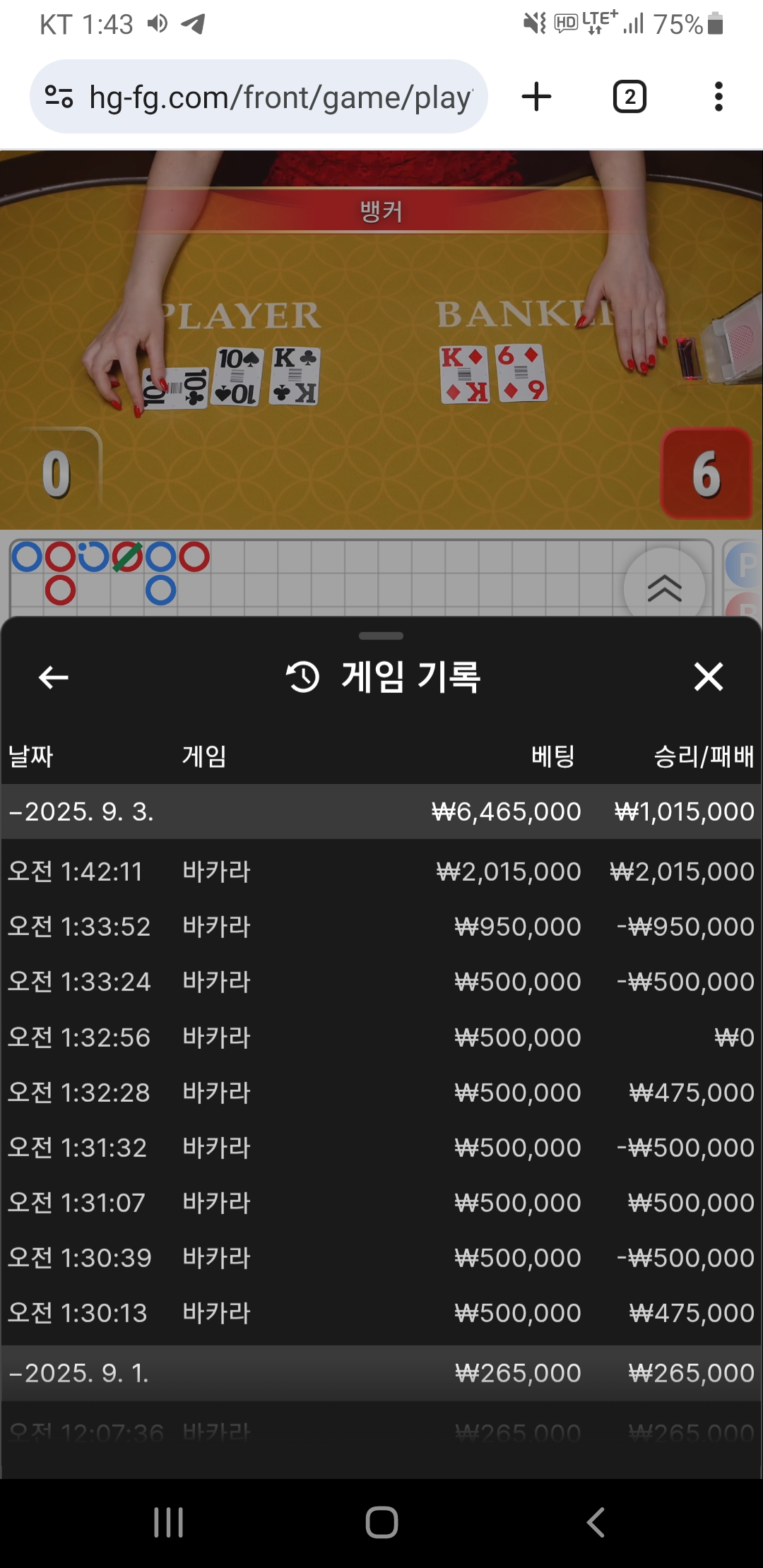763x1568 pixels.
Task: Open the 오전 1:42:11 바카라 record
Action: (381, 871)
